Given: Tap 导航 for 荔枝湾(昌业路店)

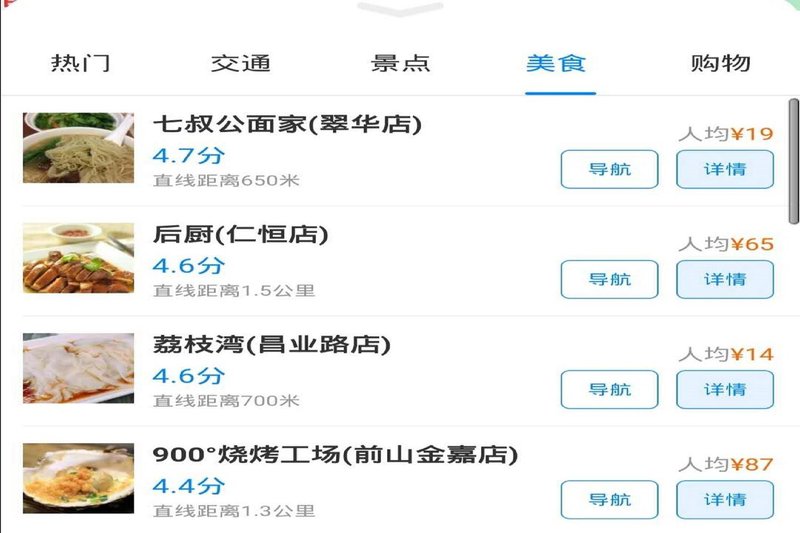Looking at the screenshot, I should coord(609,389).
